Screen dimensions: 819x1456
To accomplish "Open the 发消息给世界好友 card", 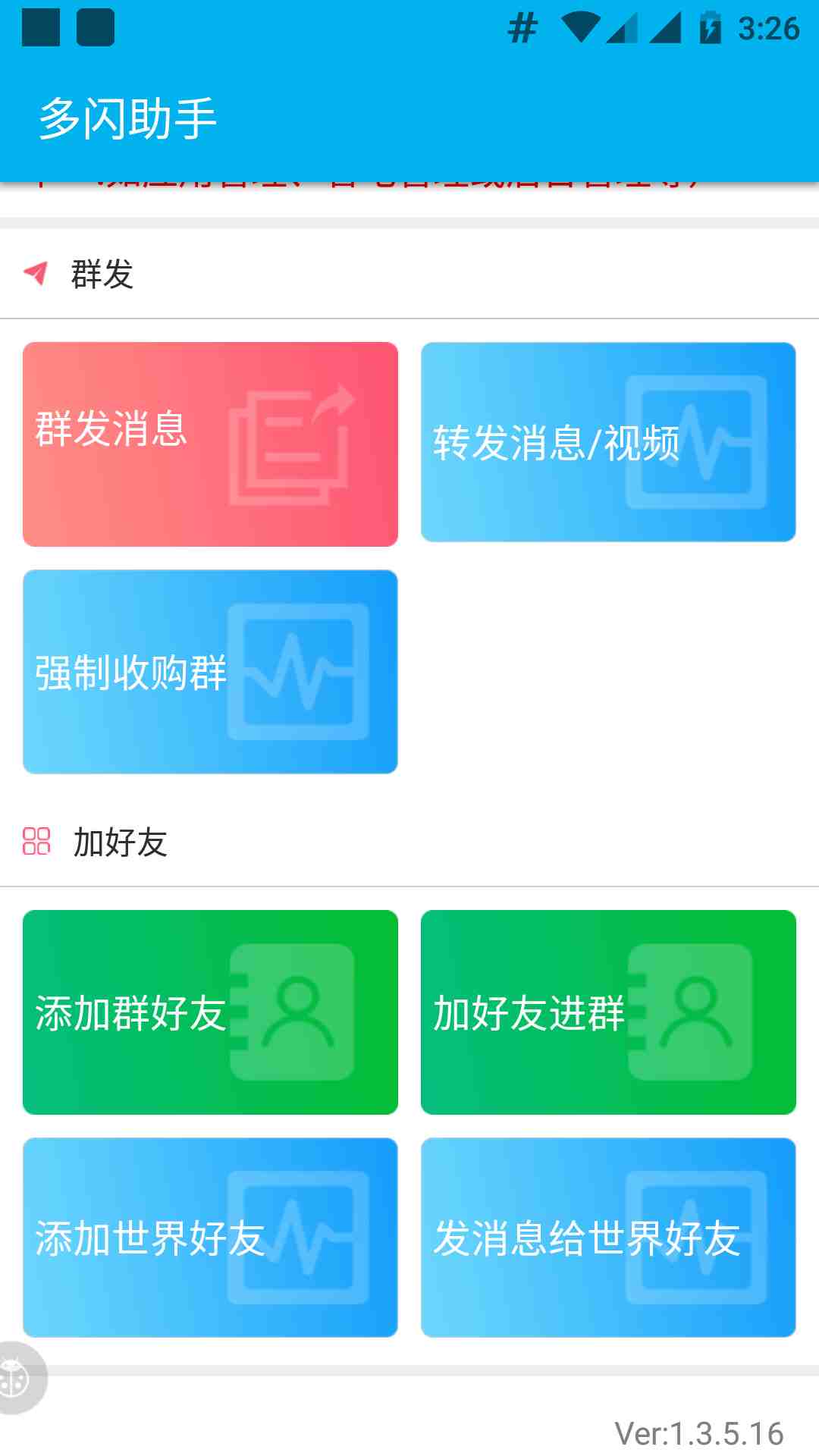I will coord(608,1237).
